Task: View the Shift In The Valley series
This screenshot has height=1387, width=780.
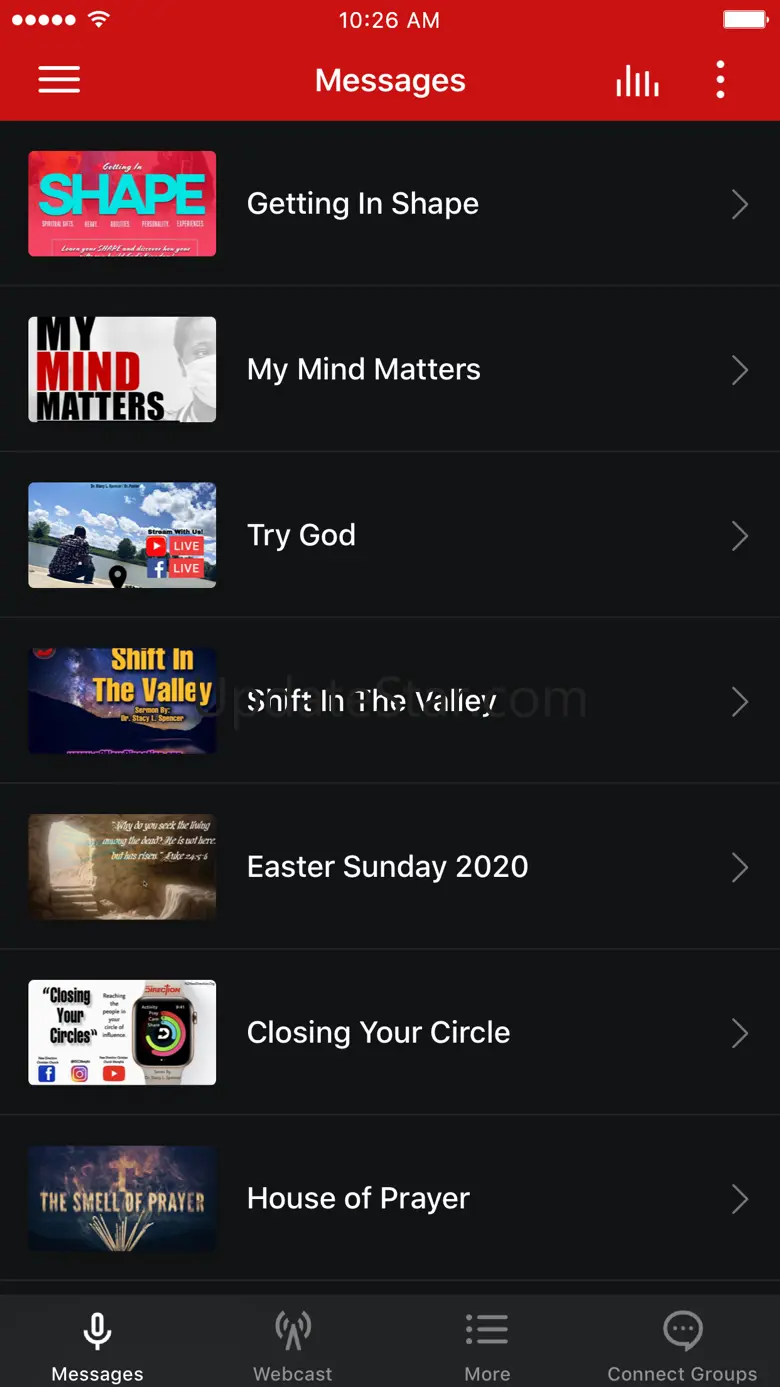Action: click(x=390, y=701)
